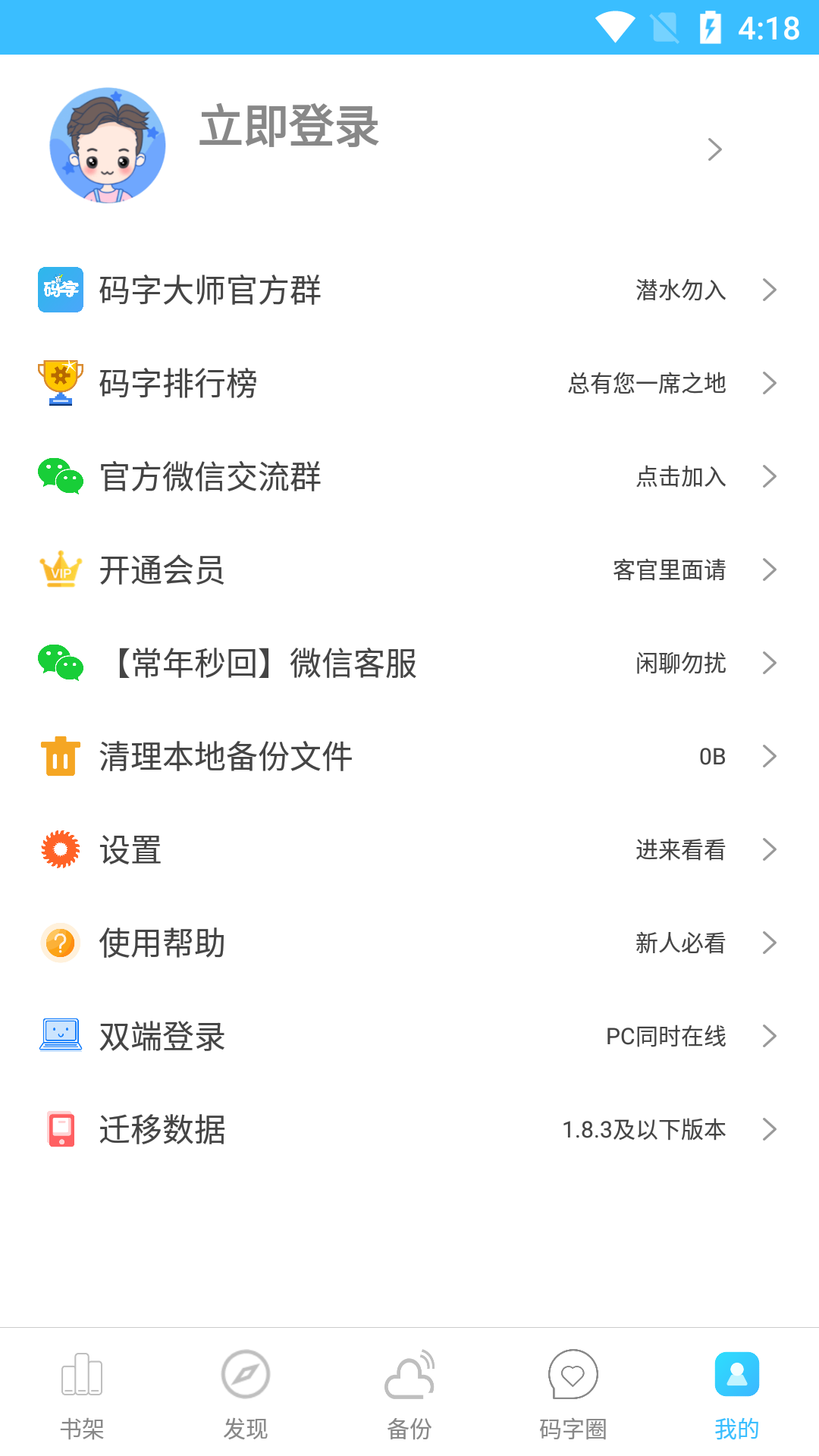Expand the 立即登录 profile row chevron

(714, 149)
